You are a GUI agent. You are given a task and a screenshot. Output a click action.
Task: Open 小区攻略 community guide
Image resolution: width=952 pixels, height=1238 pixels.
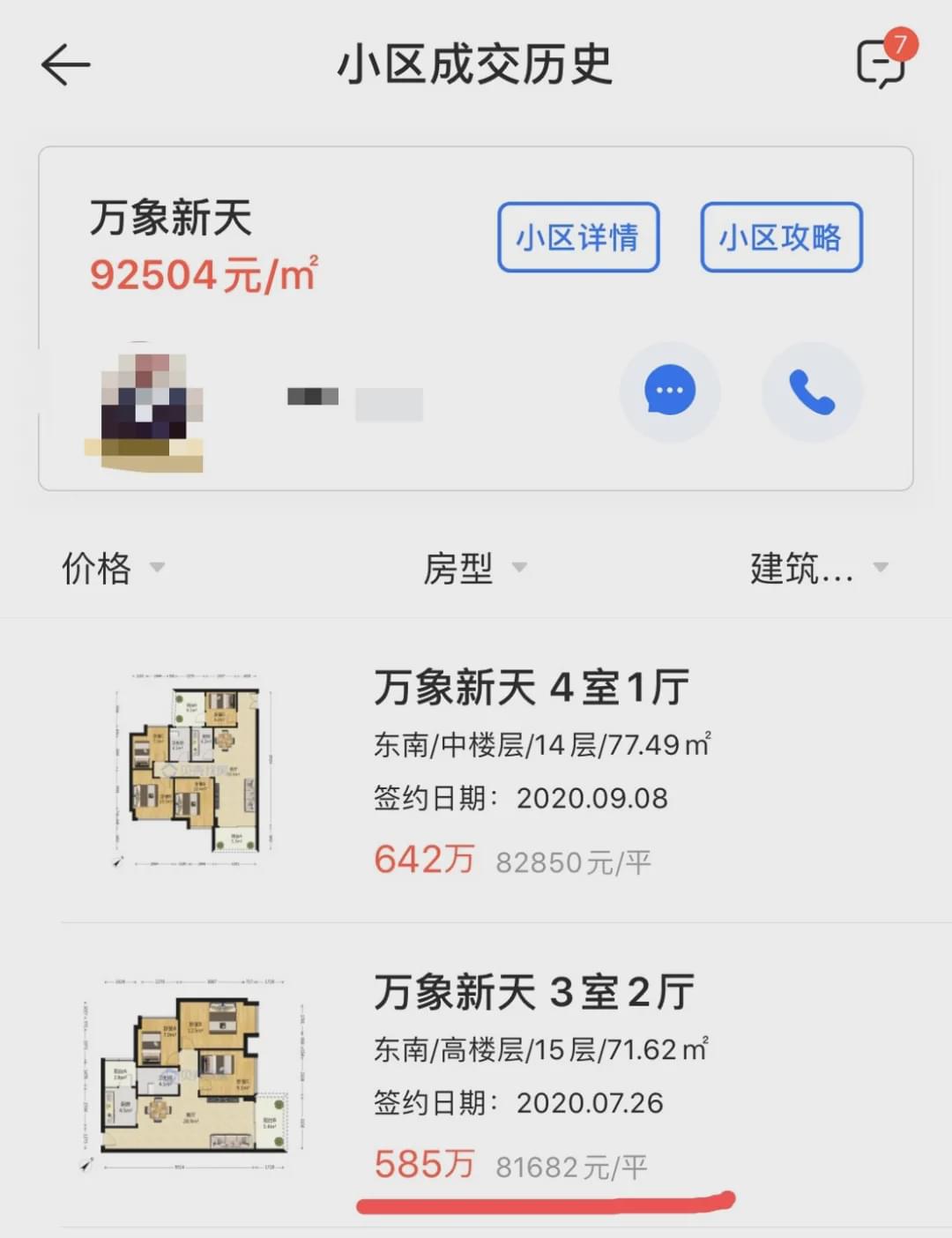(781, 237)
